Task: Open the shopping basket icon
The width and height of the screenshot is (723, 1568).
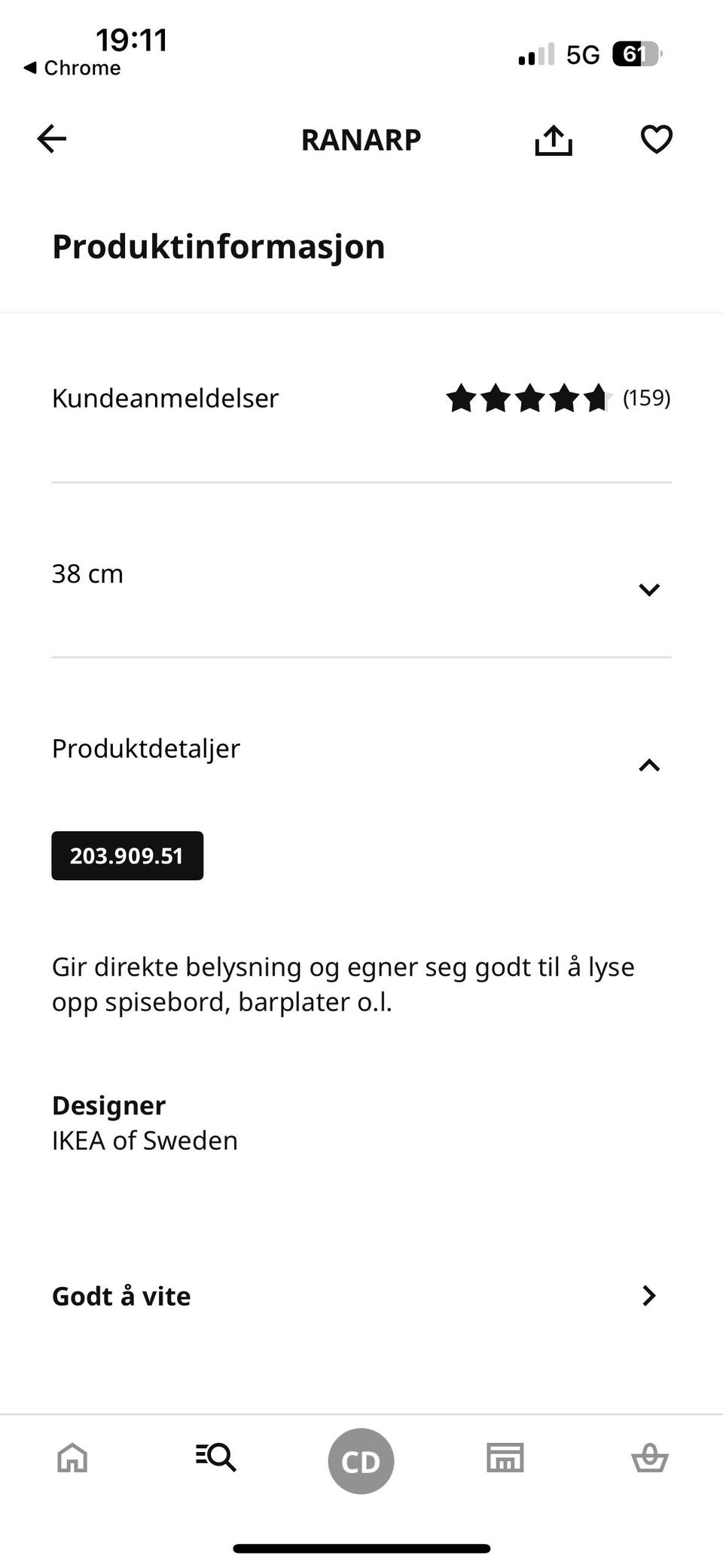Action: click(648, 1459)
